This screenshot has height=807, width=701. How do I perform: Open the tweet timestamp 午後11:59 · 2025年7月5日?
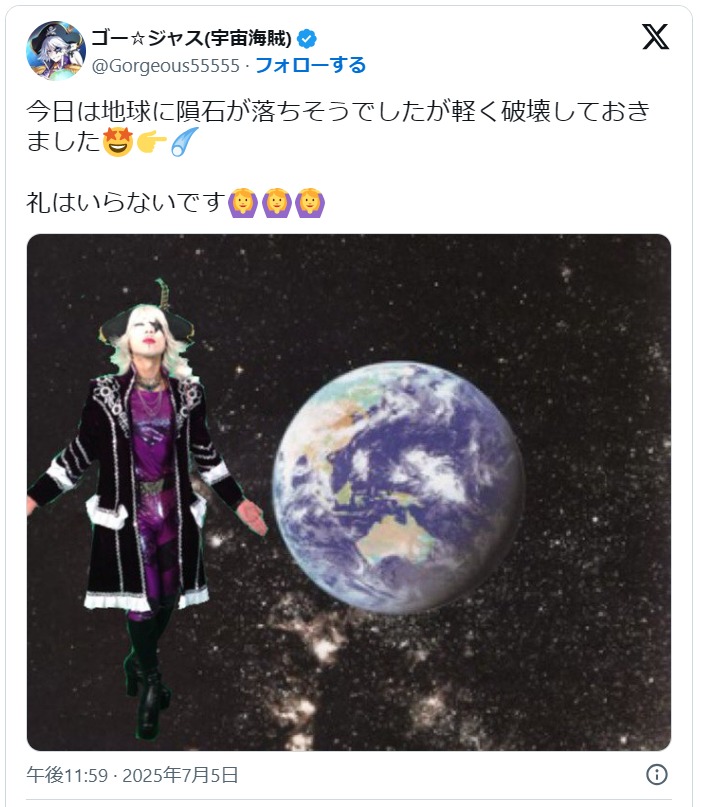click(132, 775)
